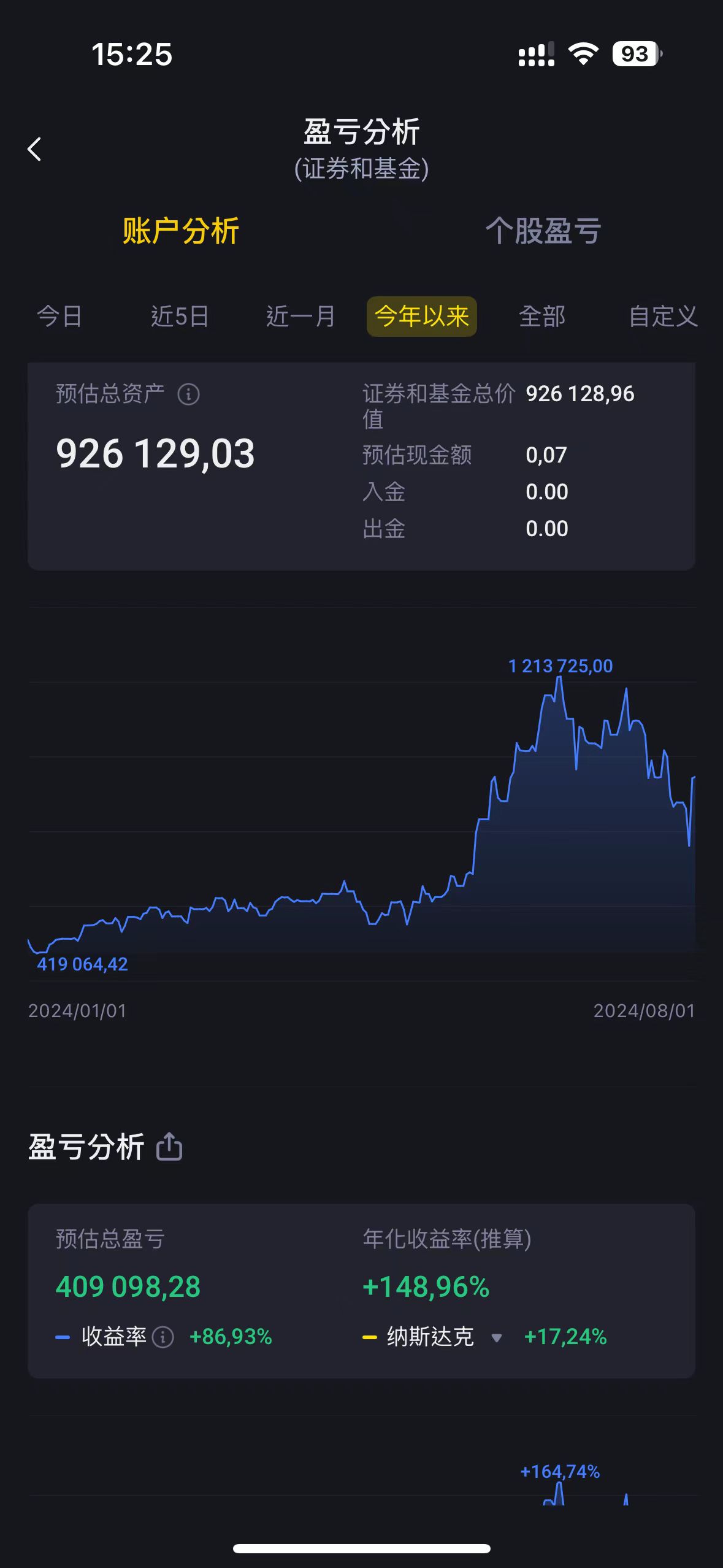Viewport: 723px width, 1568px height.
Task: Choose the 近一月 period filter
Action: [300, 317]
